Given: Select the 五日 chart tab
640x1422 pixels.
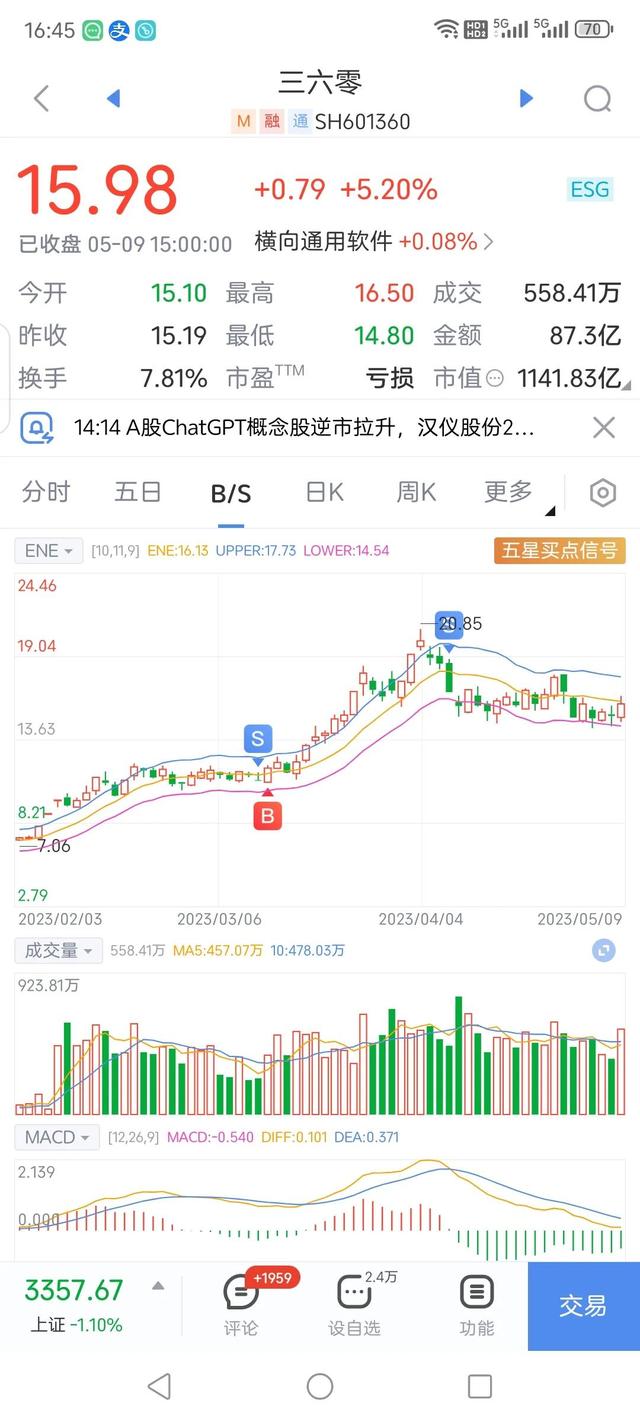Looking at the screenshot, I should point(138,492).
